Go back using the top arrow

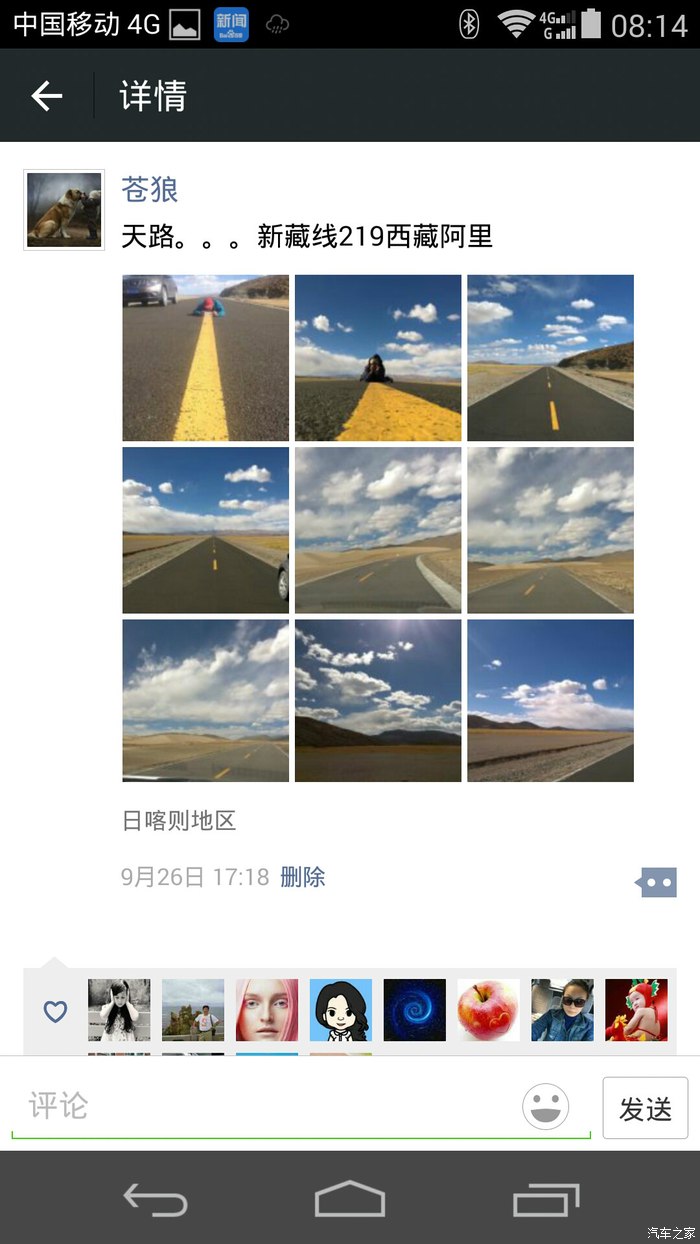(47, 96)
